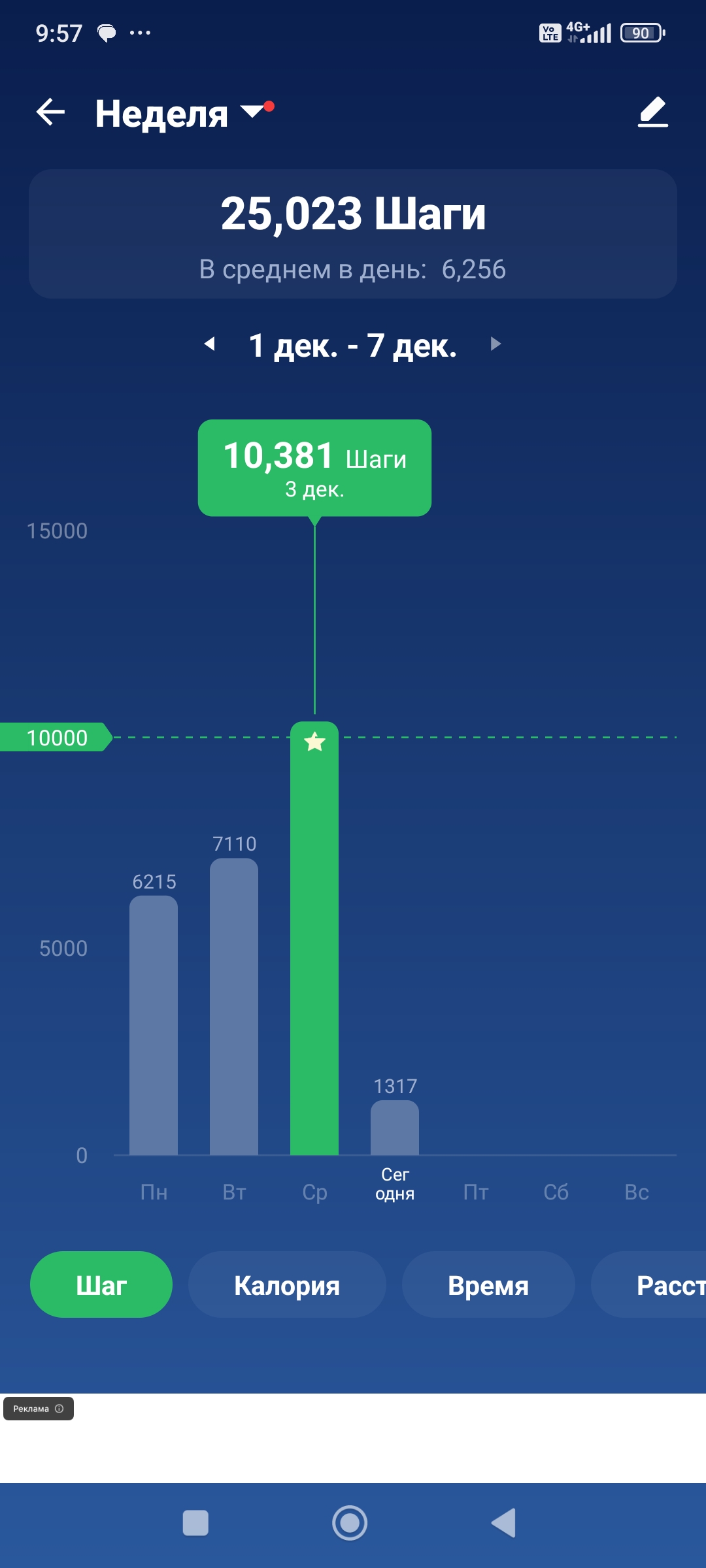Select today's 1317 steps bar
Screen dimensions: 706x1568
click(395, 1128)
